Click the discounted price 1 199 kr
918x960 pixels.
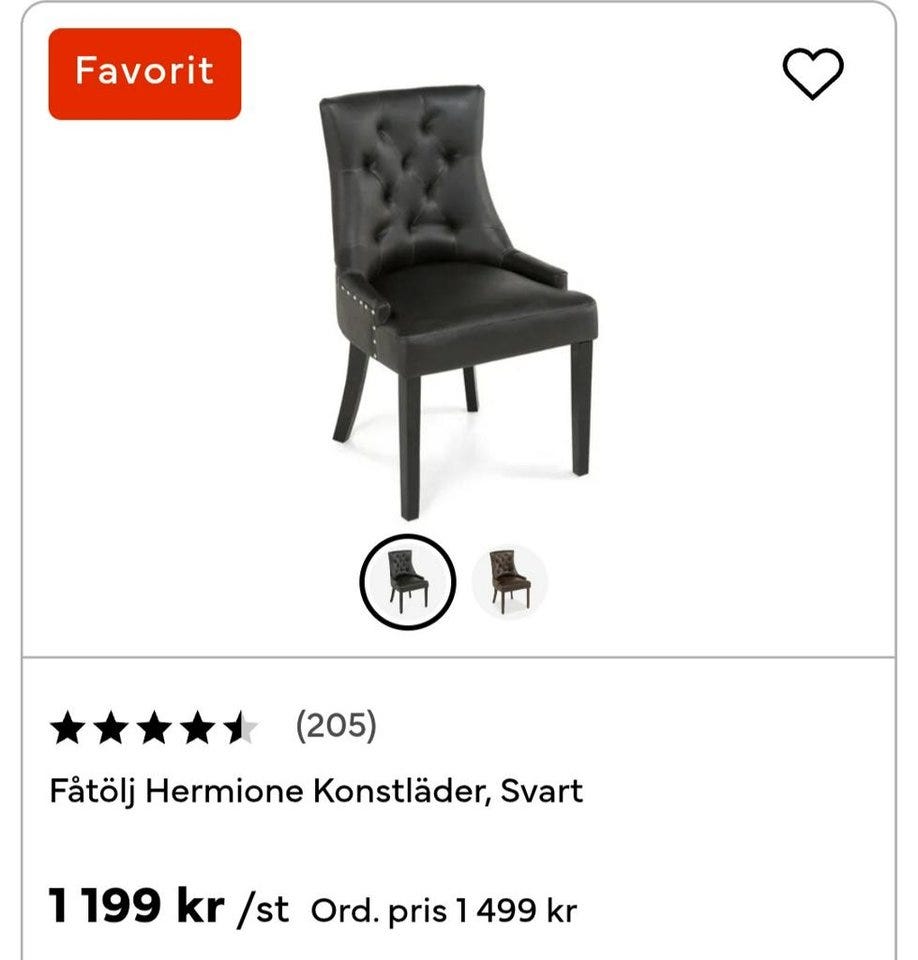pos(135,910)
